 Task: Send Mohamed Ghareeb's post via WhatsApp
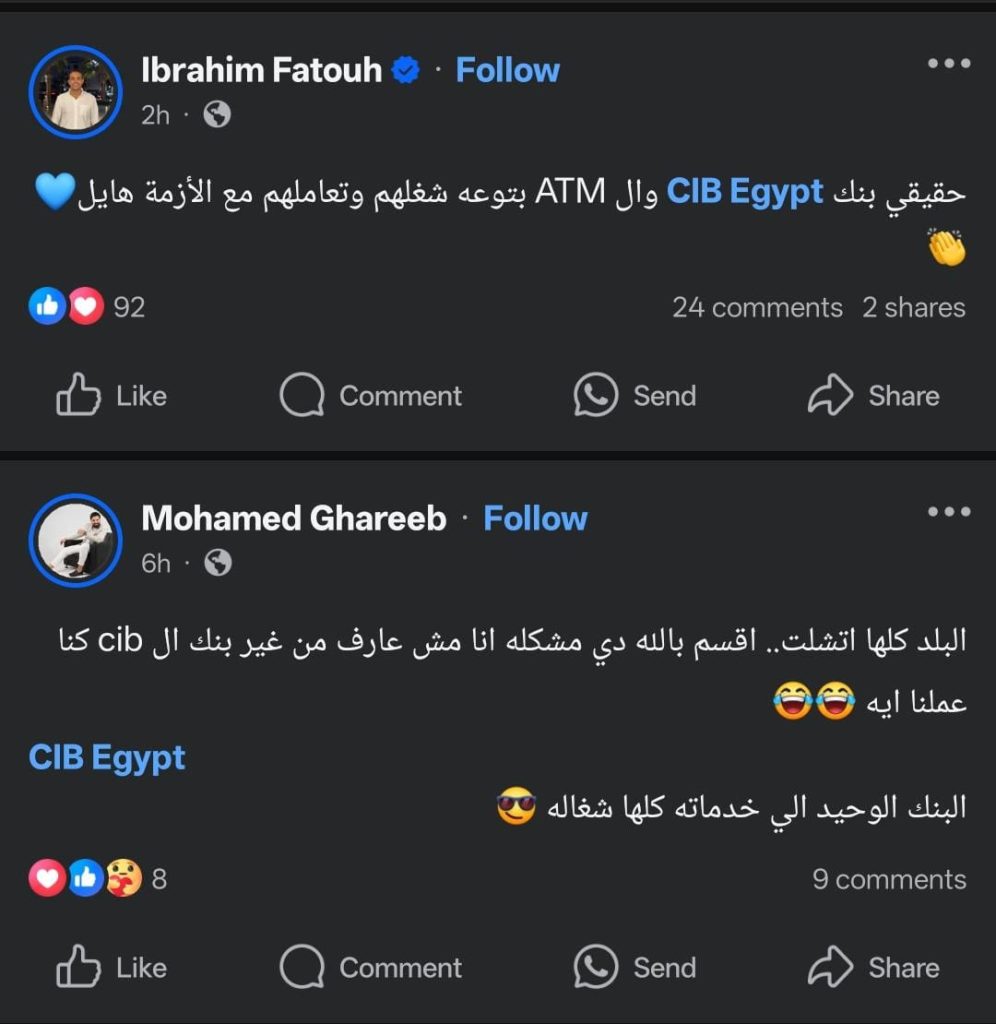635,968
